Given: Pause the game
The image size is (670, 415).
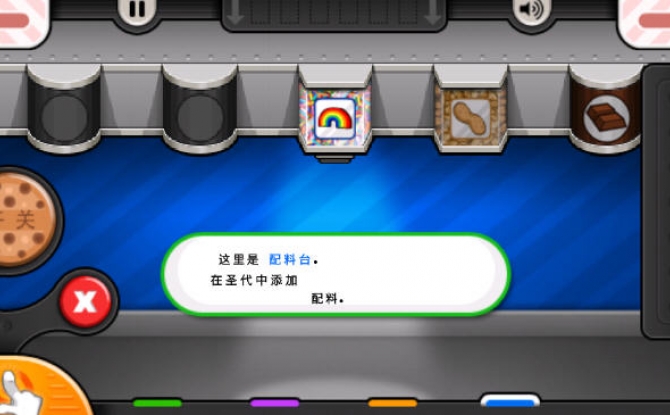Looking at the screenshot, I should pyautogui.click(x=137, y=11).
